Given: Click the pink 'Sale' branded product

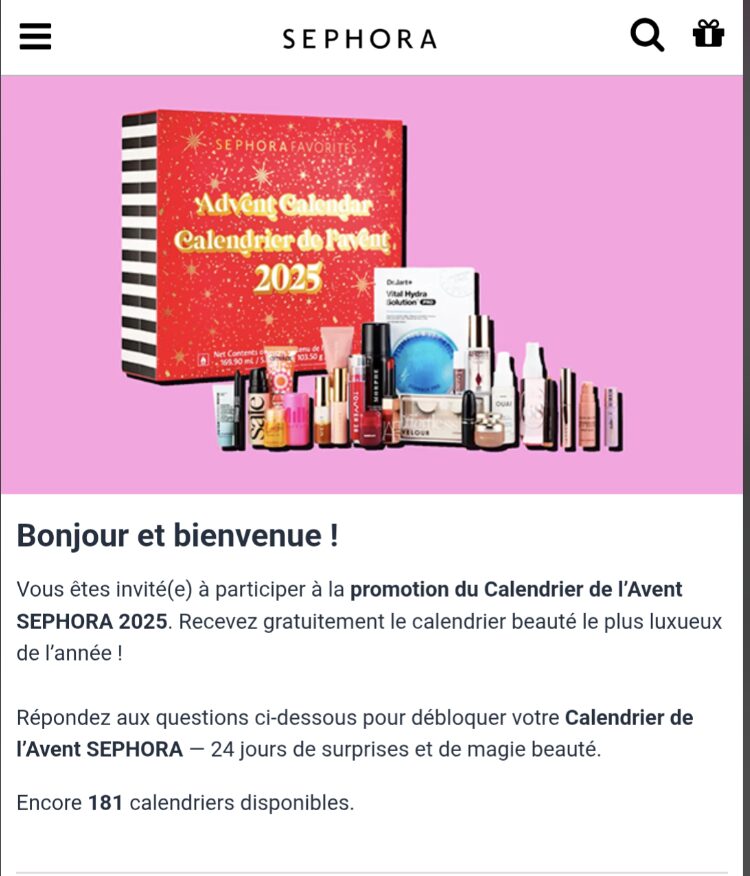Looking at the screenshot, I should tap(254, 419).
